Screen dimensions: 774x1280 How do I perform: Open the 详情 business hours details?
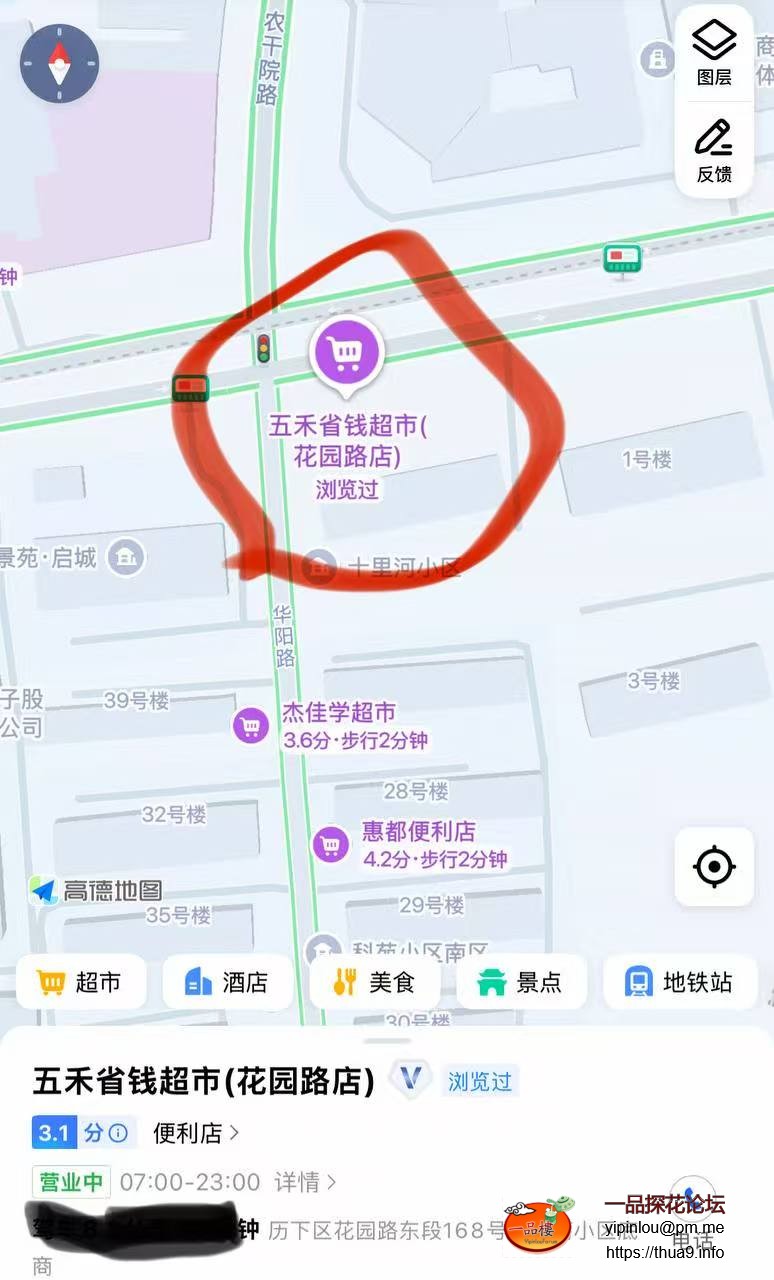pyautogui.click(x=305, y=1182)
